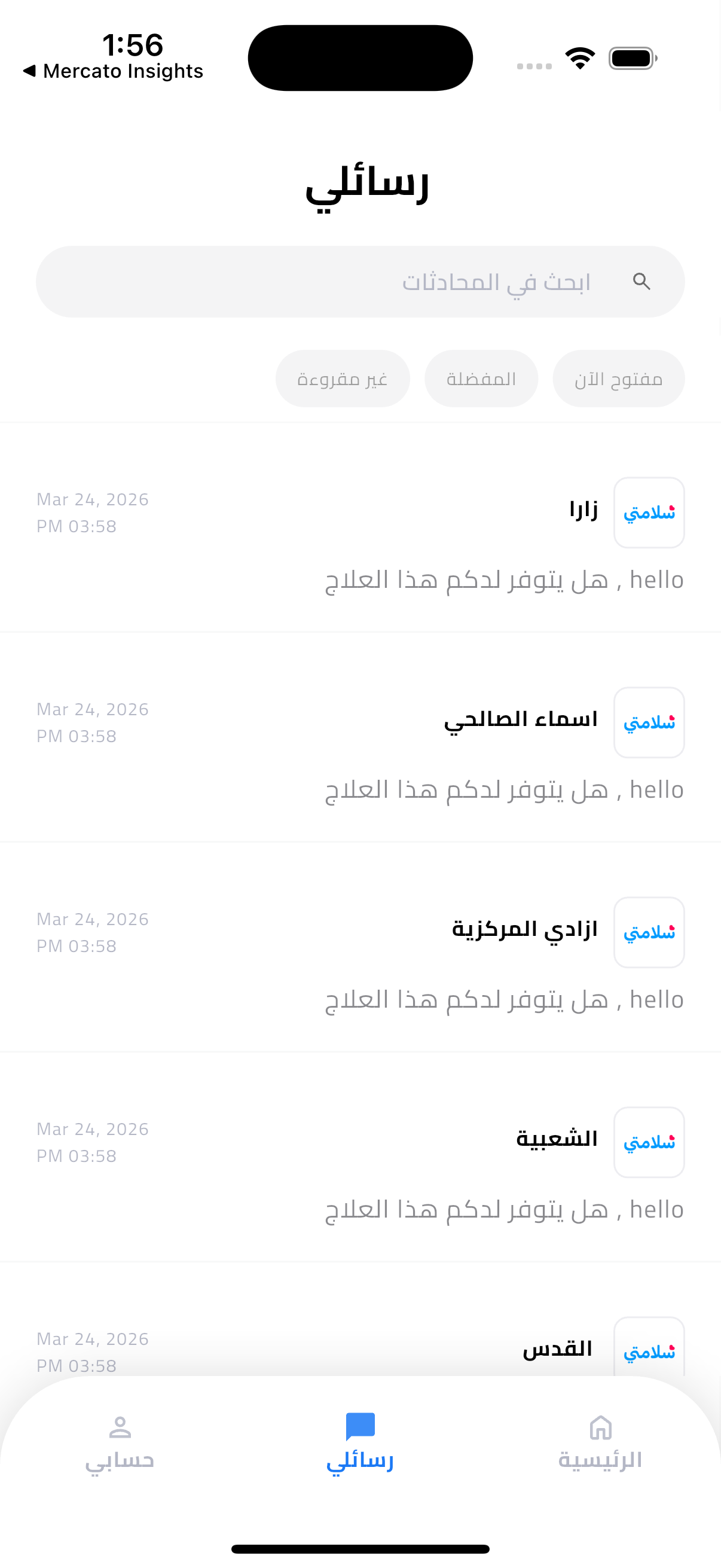Toggle the المفضلة favorites filter
Screen dimensions: 721x1568
click(x=481, y=378)
